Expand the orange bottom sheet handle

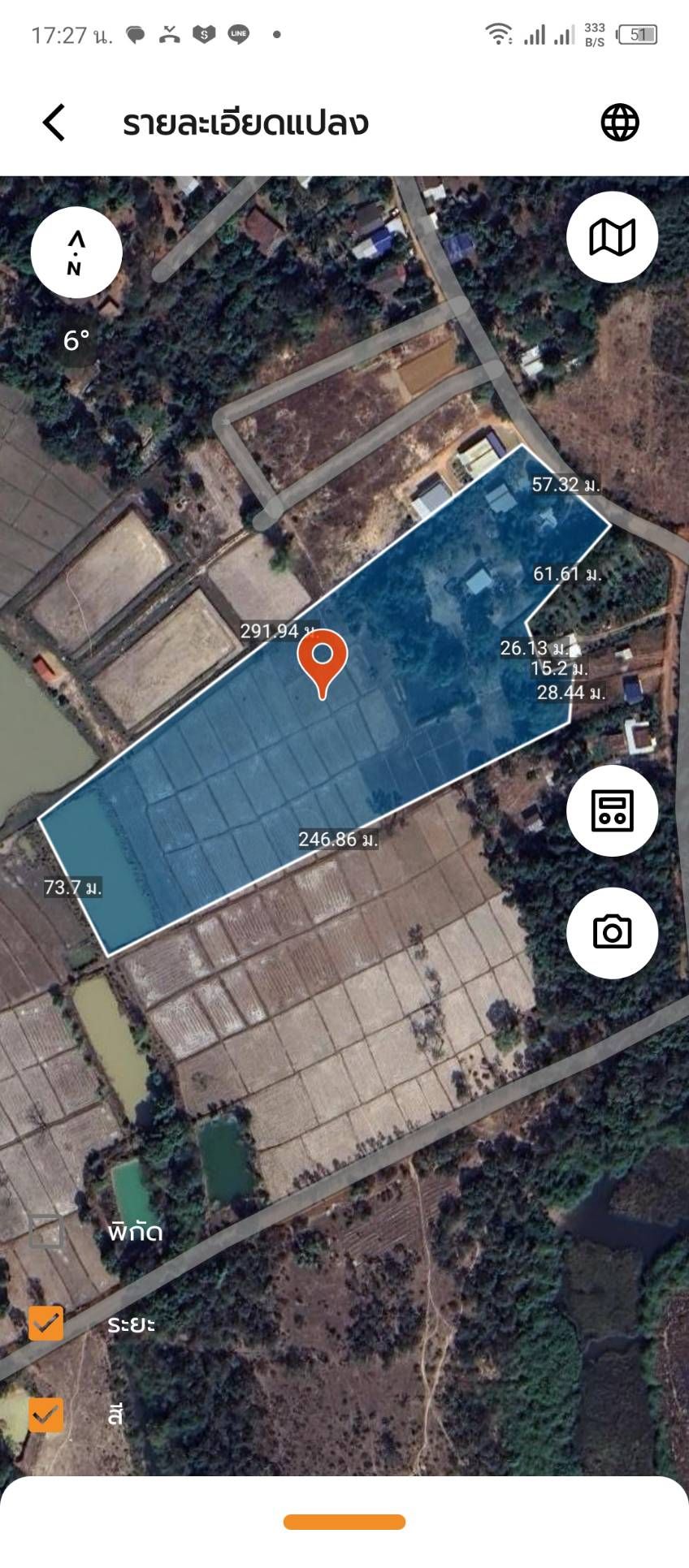coord(344,1522)
